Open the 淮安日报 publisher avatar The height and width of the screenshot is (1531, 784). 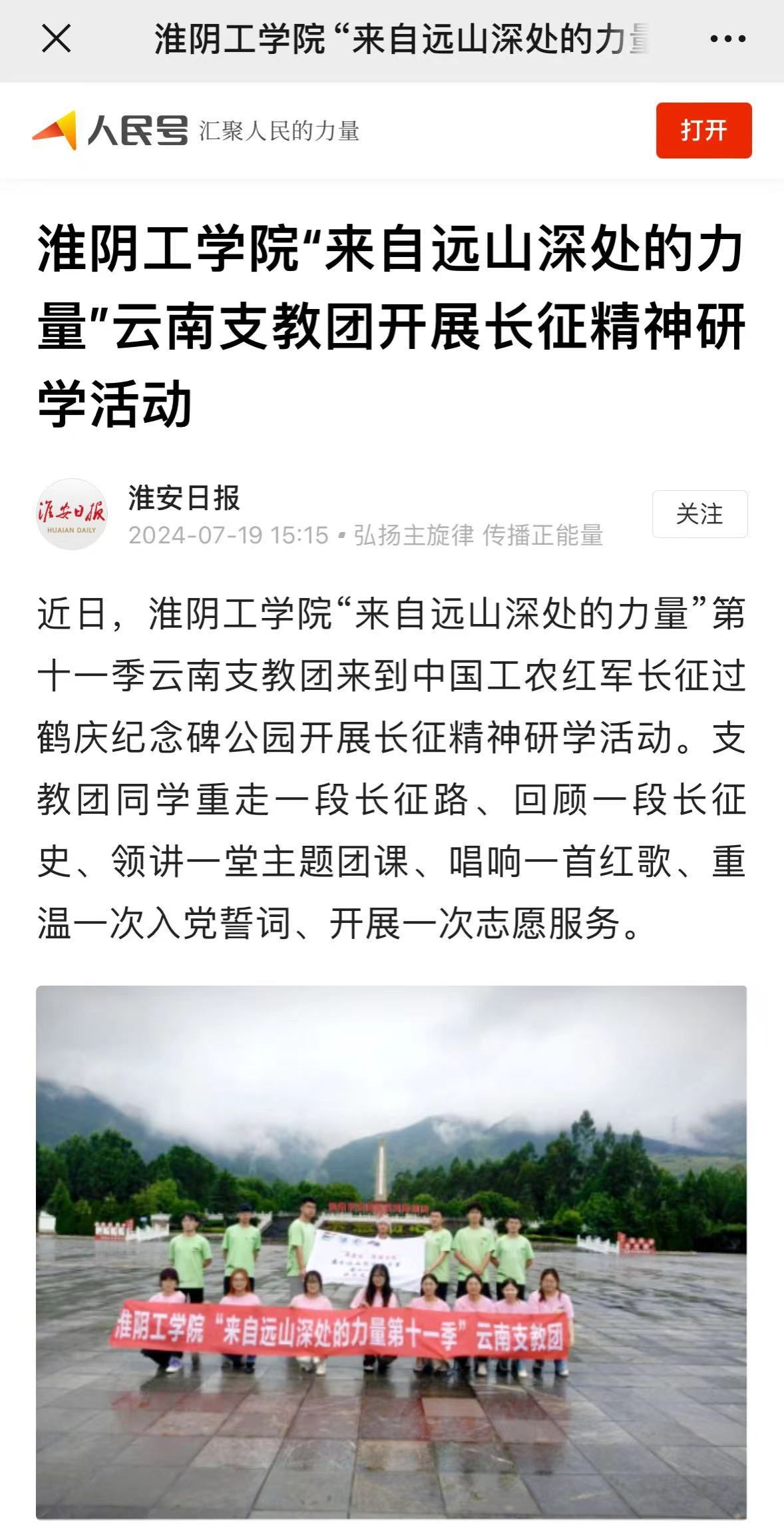click(x=71, y=514)
